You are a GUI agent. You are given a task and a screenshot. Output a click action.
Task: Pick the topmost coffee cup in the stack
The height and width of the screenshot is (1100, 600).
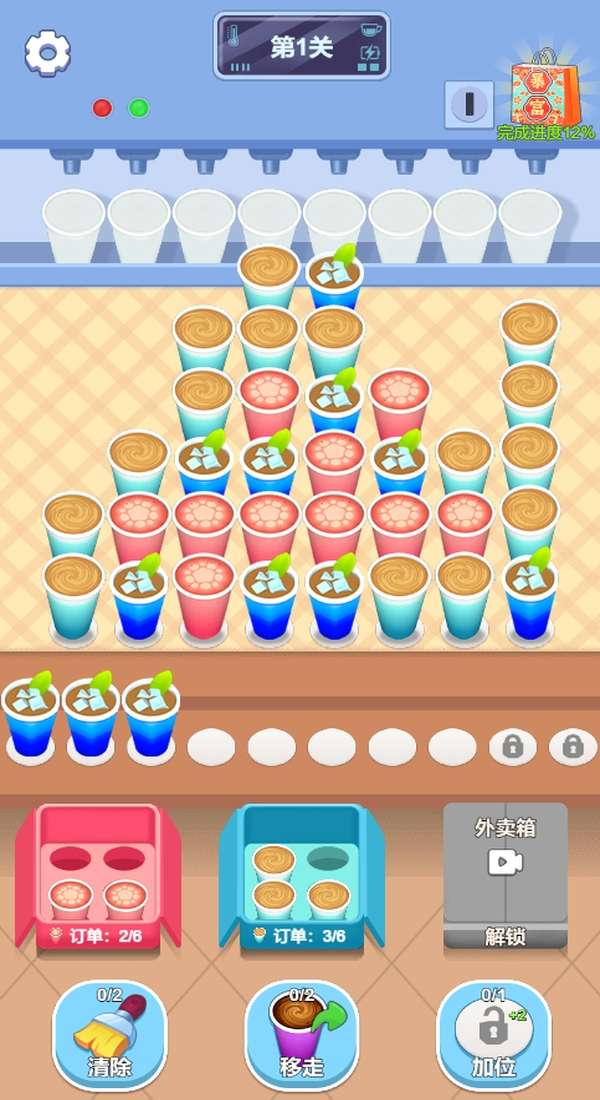pyautogui.click(x=269, y=268)
